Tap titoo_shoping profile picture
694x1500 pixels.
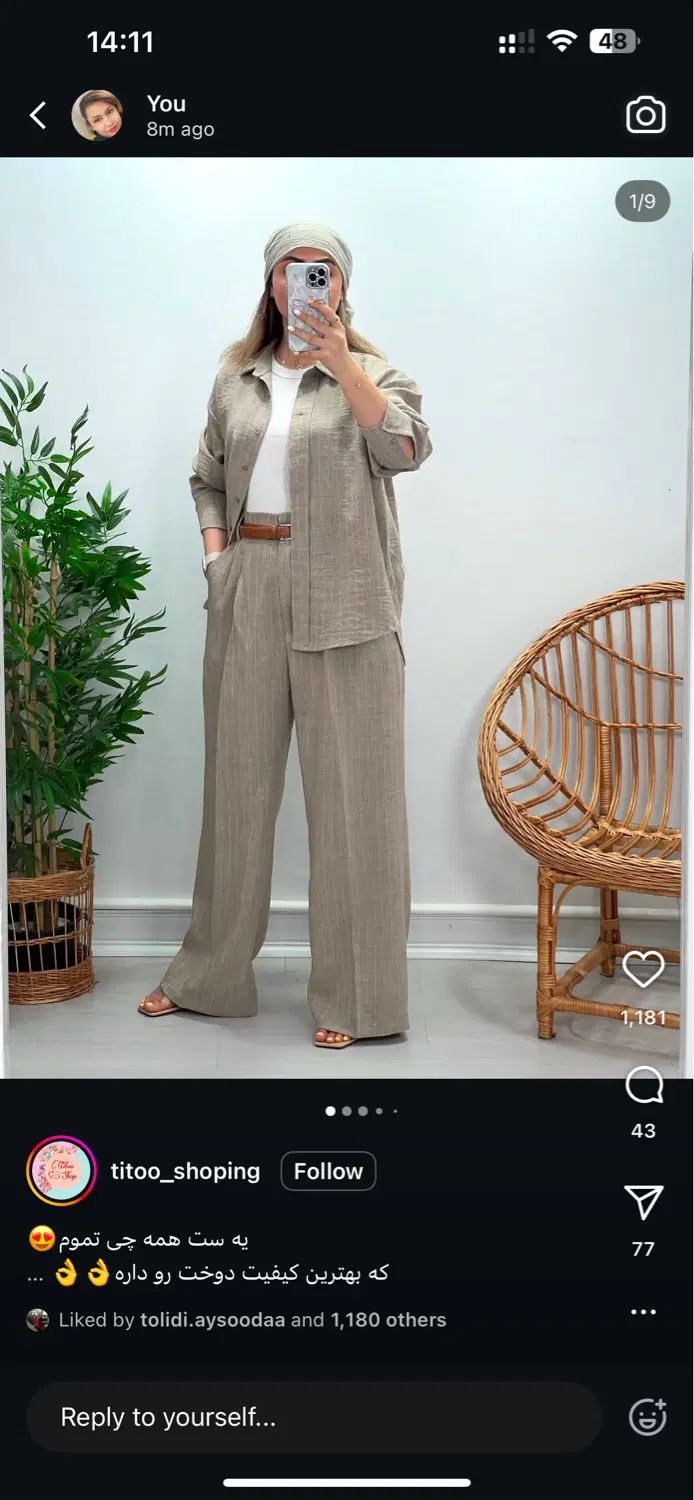click(x=61, y=1171)
